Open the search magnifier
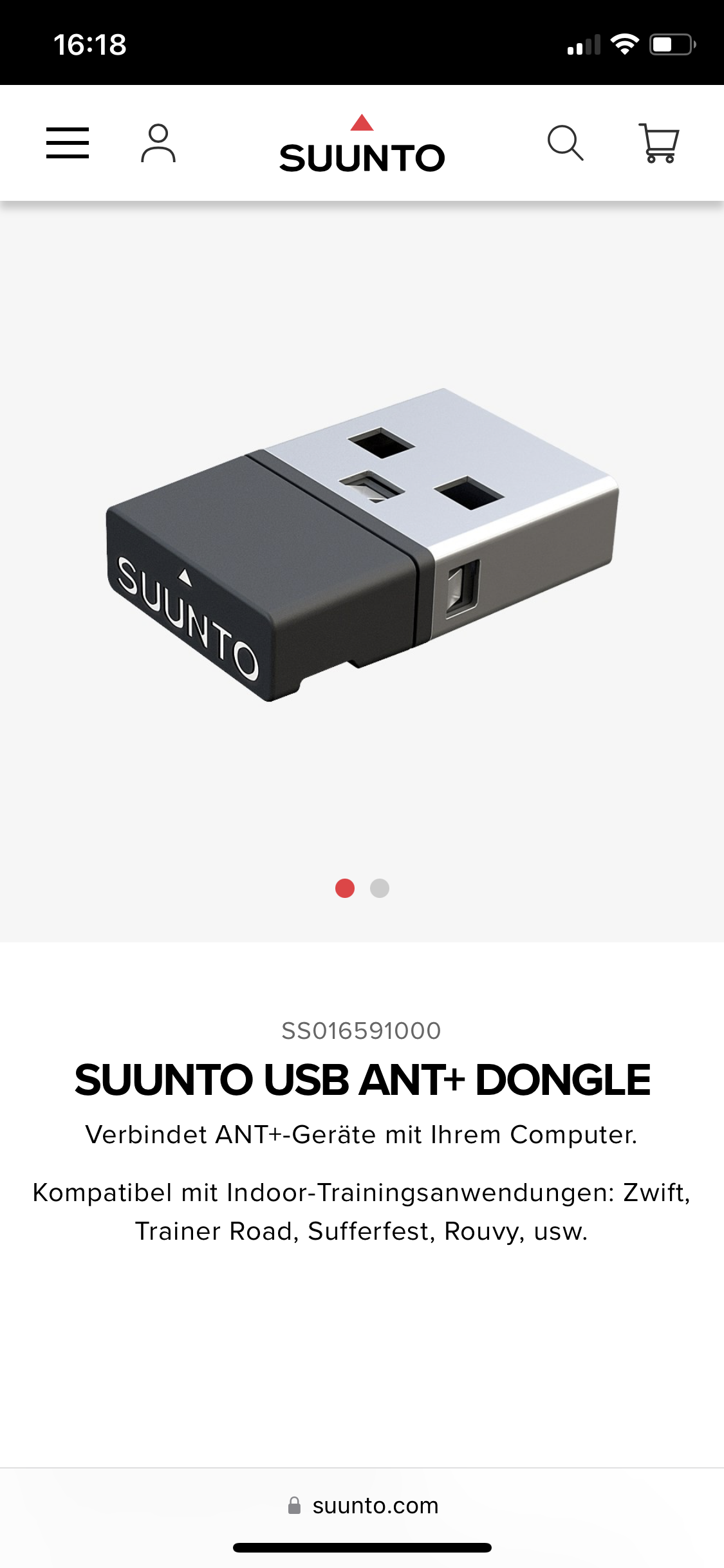 pos(565,143)
